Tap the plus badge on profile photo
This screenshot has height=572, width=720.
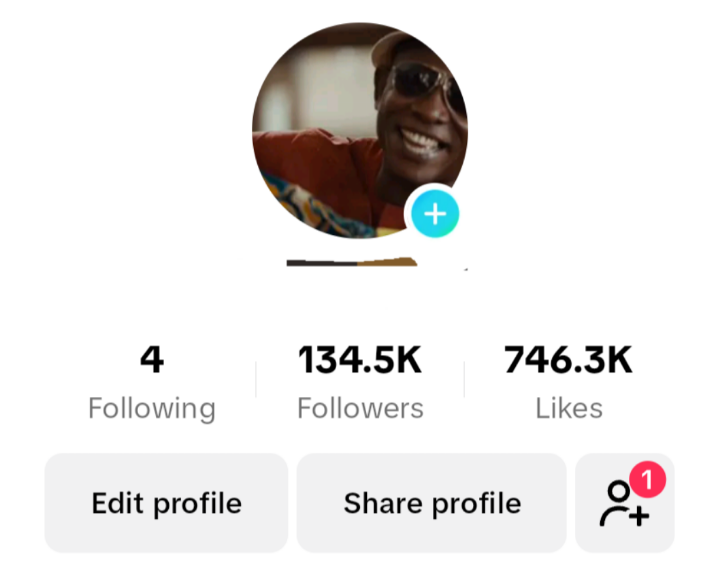click(435, 214)
